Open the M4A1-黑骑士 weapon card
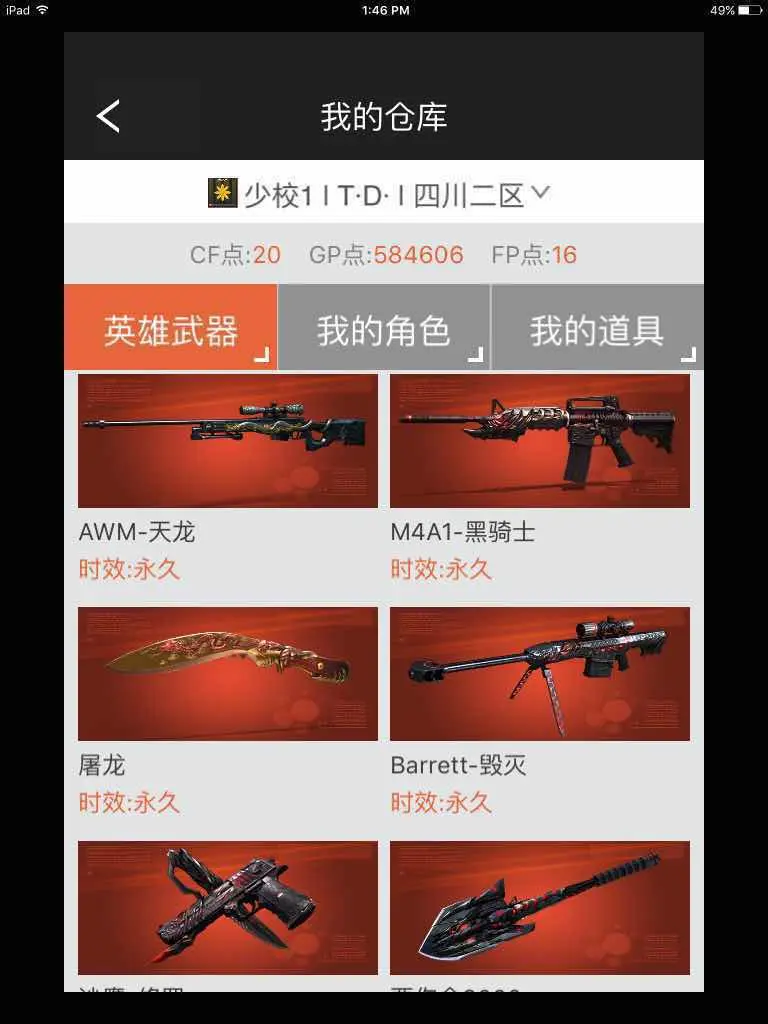768x1024 pixels. pyautogui.click(x=540, y=441)
